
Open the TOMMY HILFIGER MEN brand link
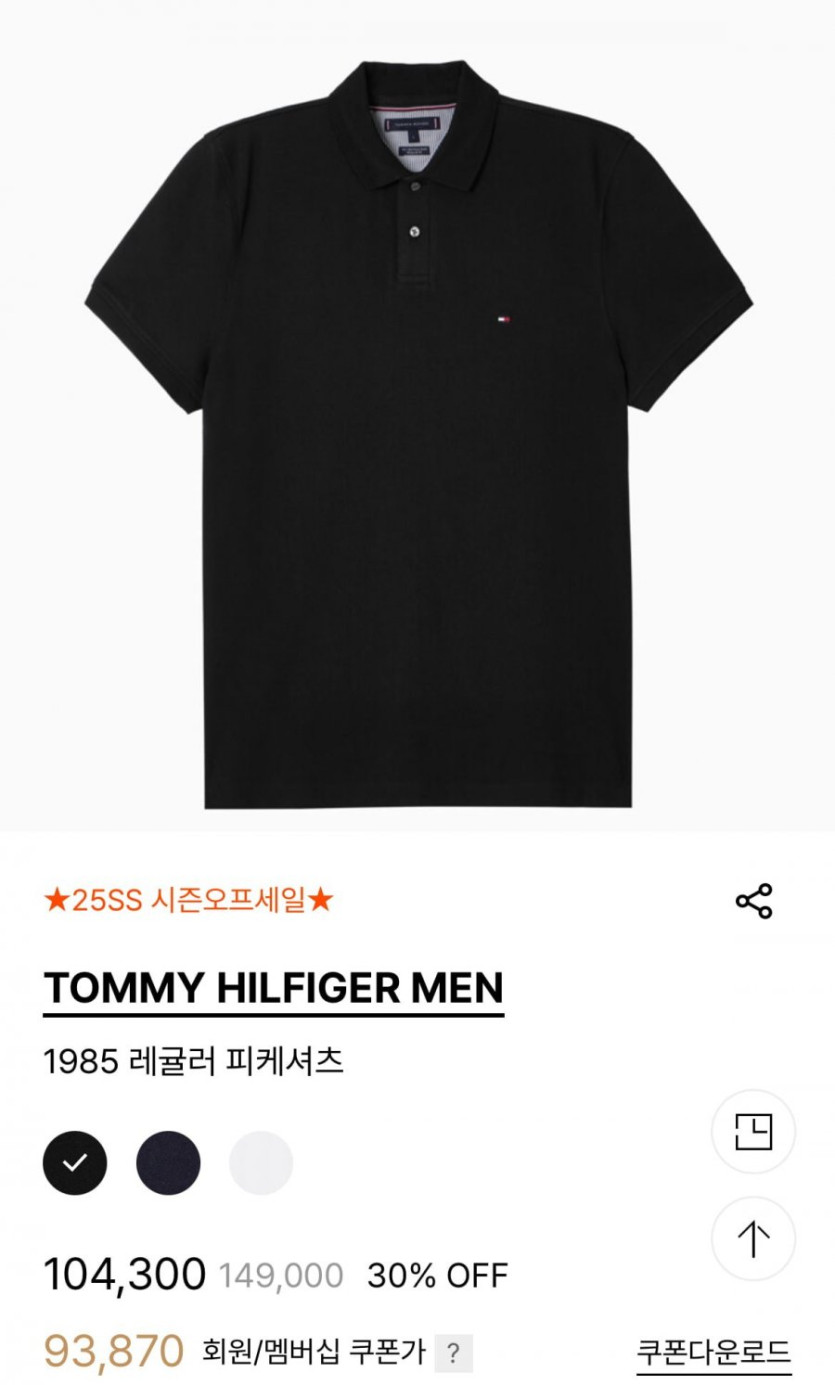273,989
